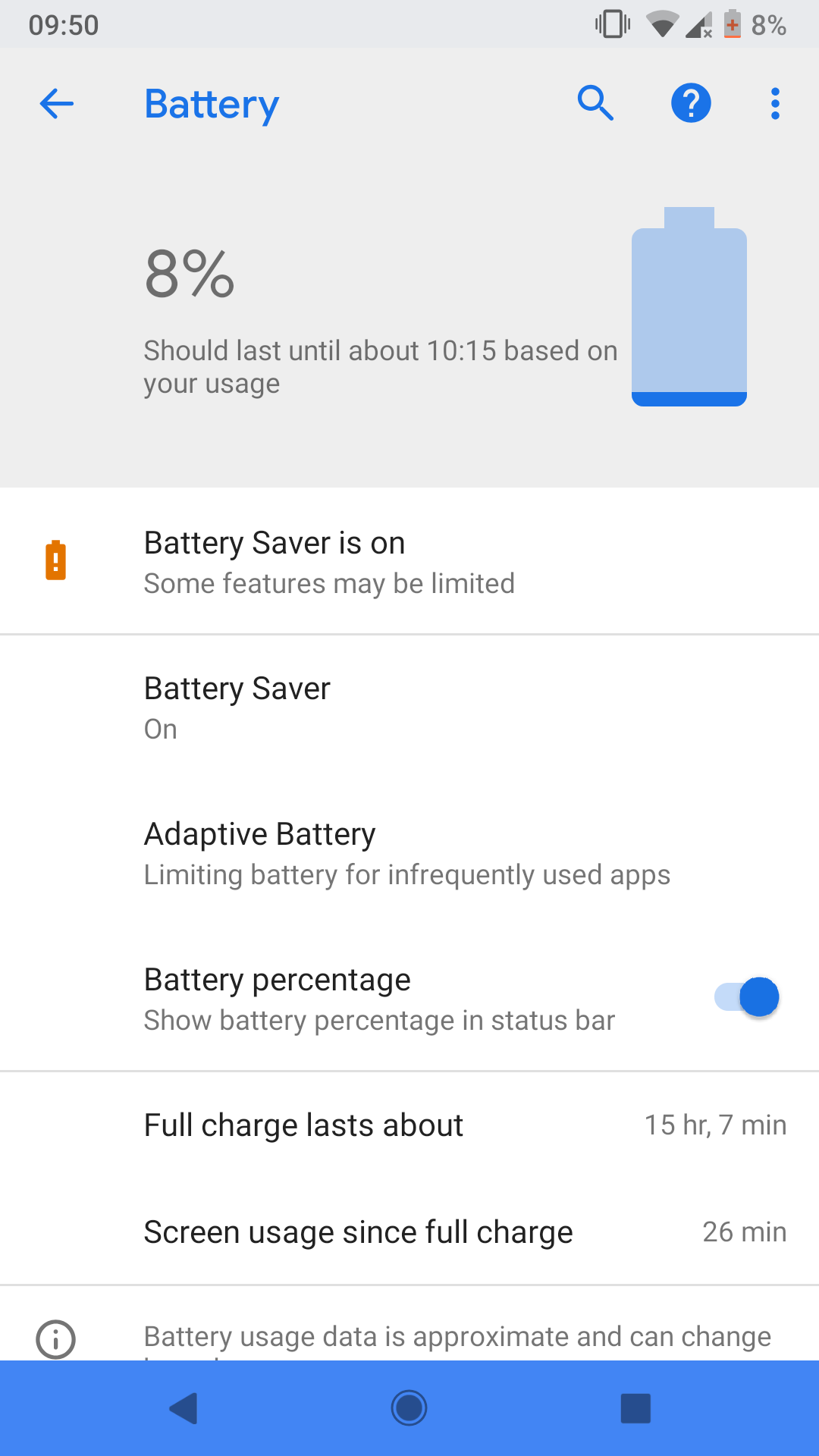Tap the home circle navigation button

click(409, 1408)
